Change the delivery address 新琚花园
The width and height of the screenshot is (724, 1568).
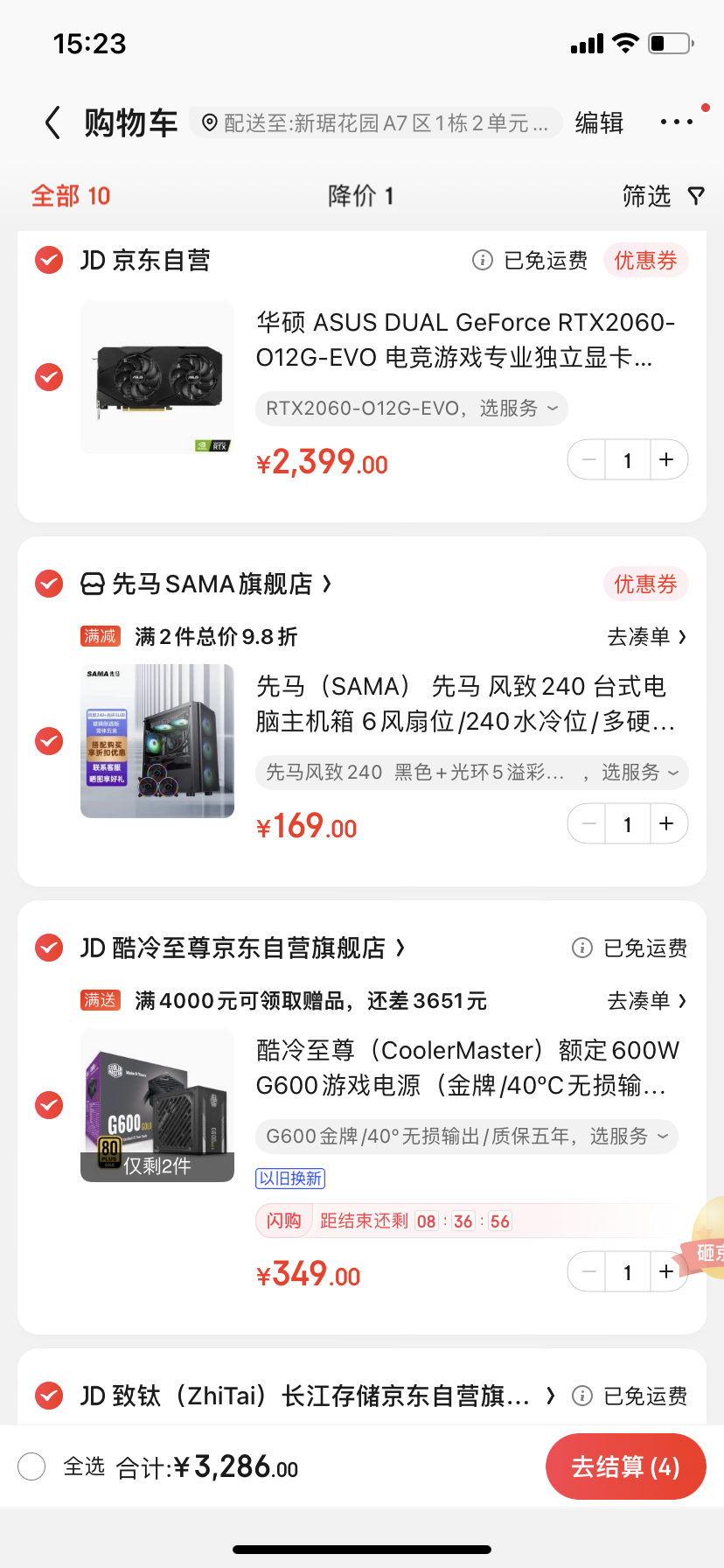376,123
